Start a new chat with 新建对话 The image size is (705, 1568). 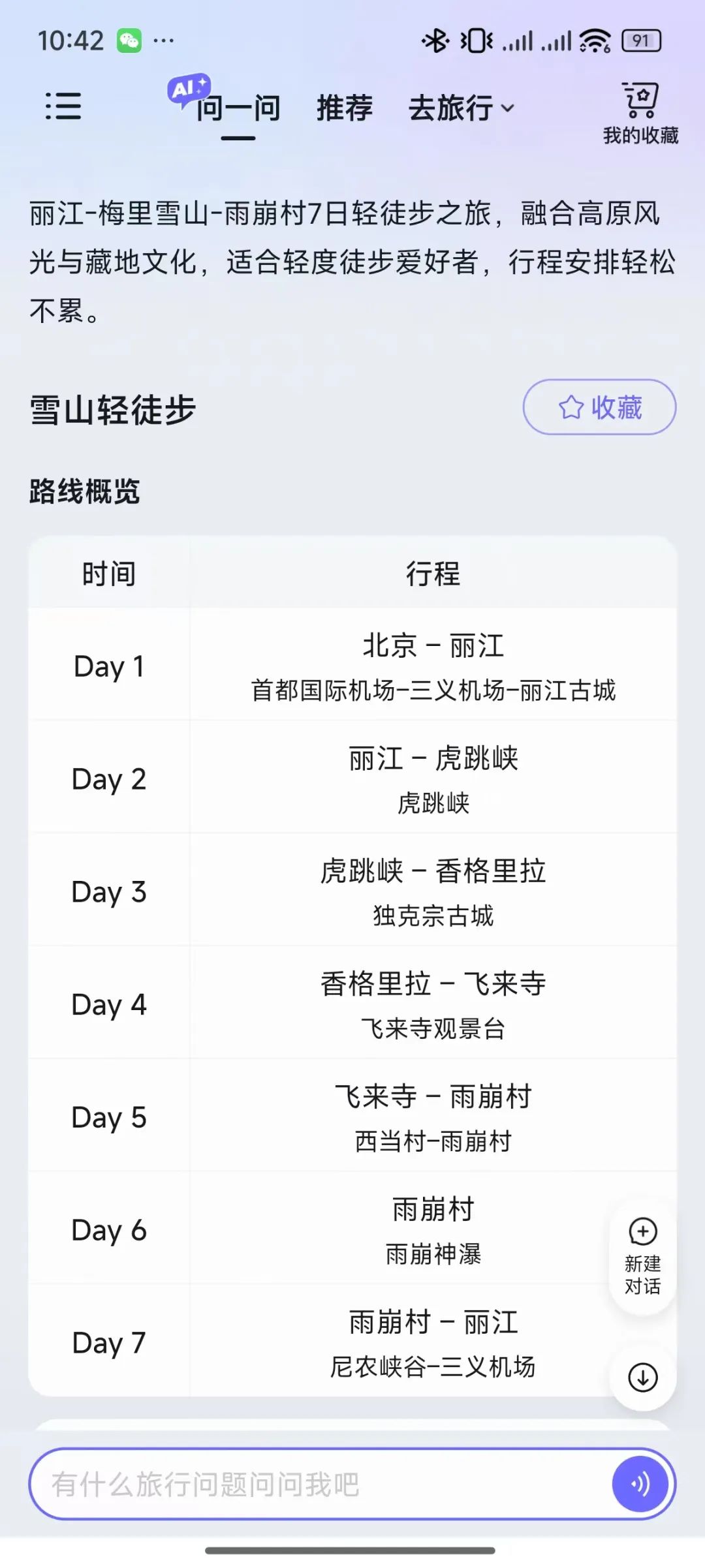(x=642, y=1257)
